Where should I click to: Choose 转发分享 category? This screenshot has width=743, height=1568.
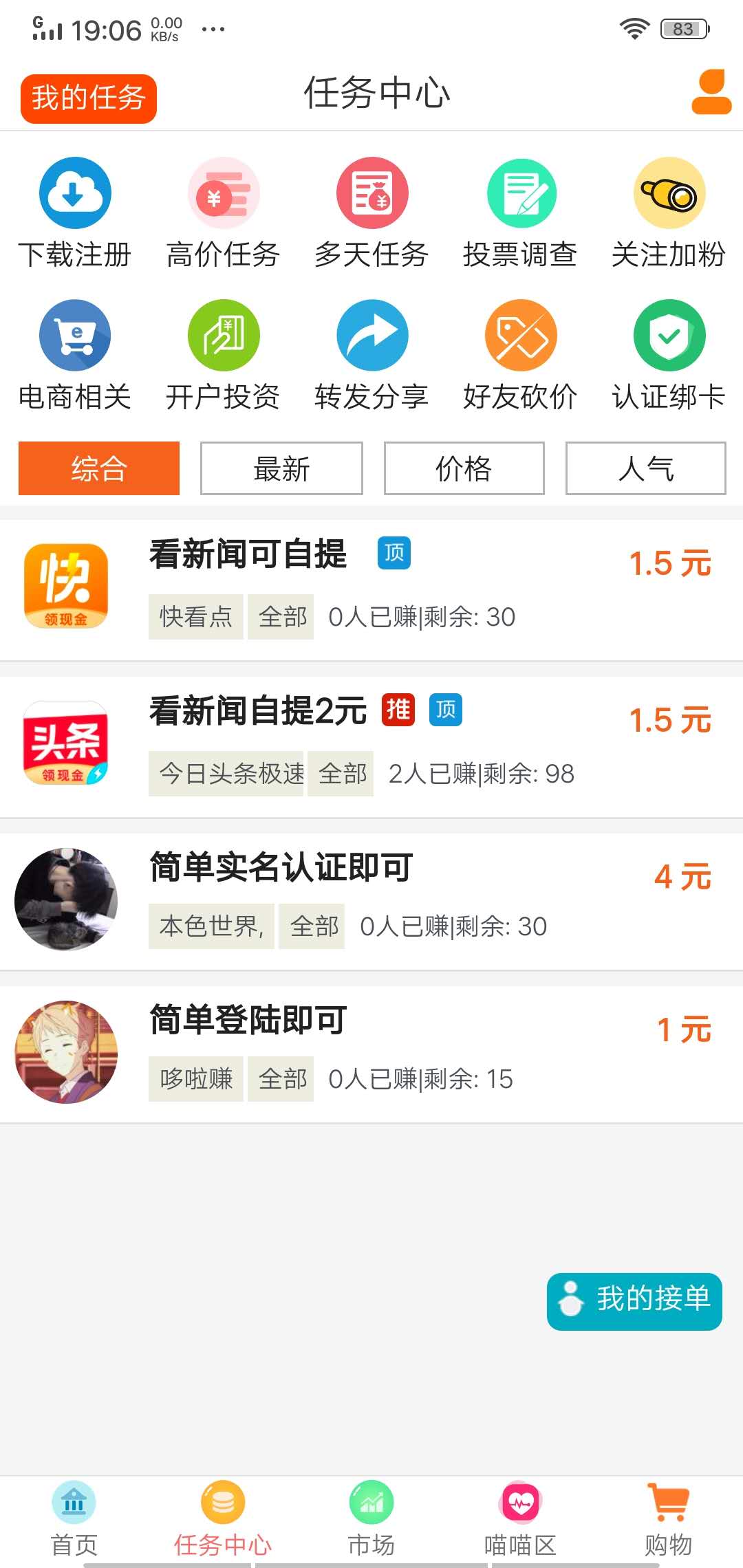click(371, 355)
